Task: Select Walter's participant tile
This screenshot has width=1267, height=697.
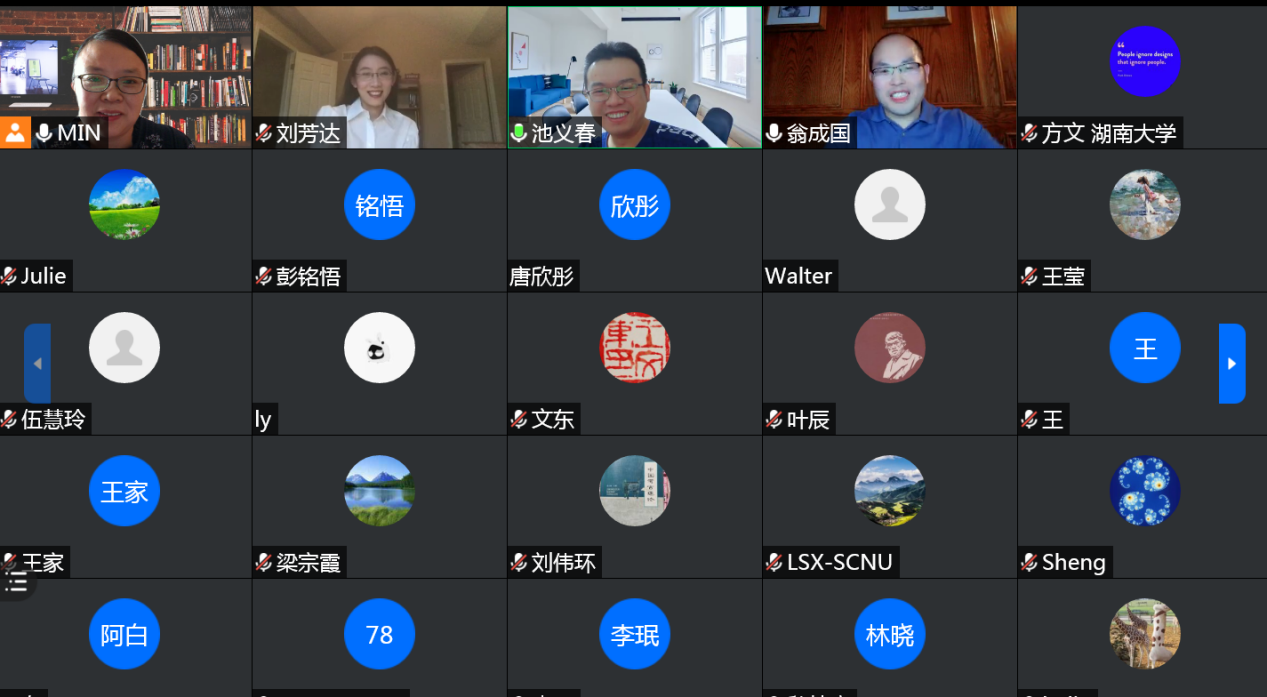Action: click(x=889, y=220)
